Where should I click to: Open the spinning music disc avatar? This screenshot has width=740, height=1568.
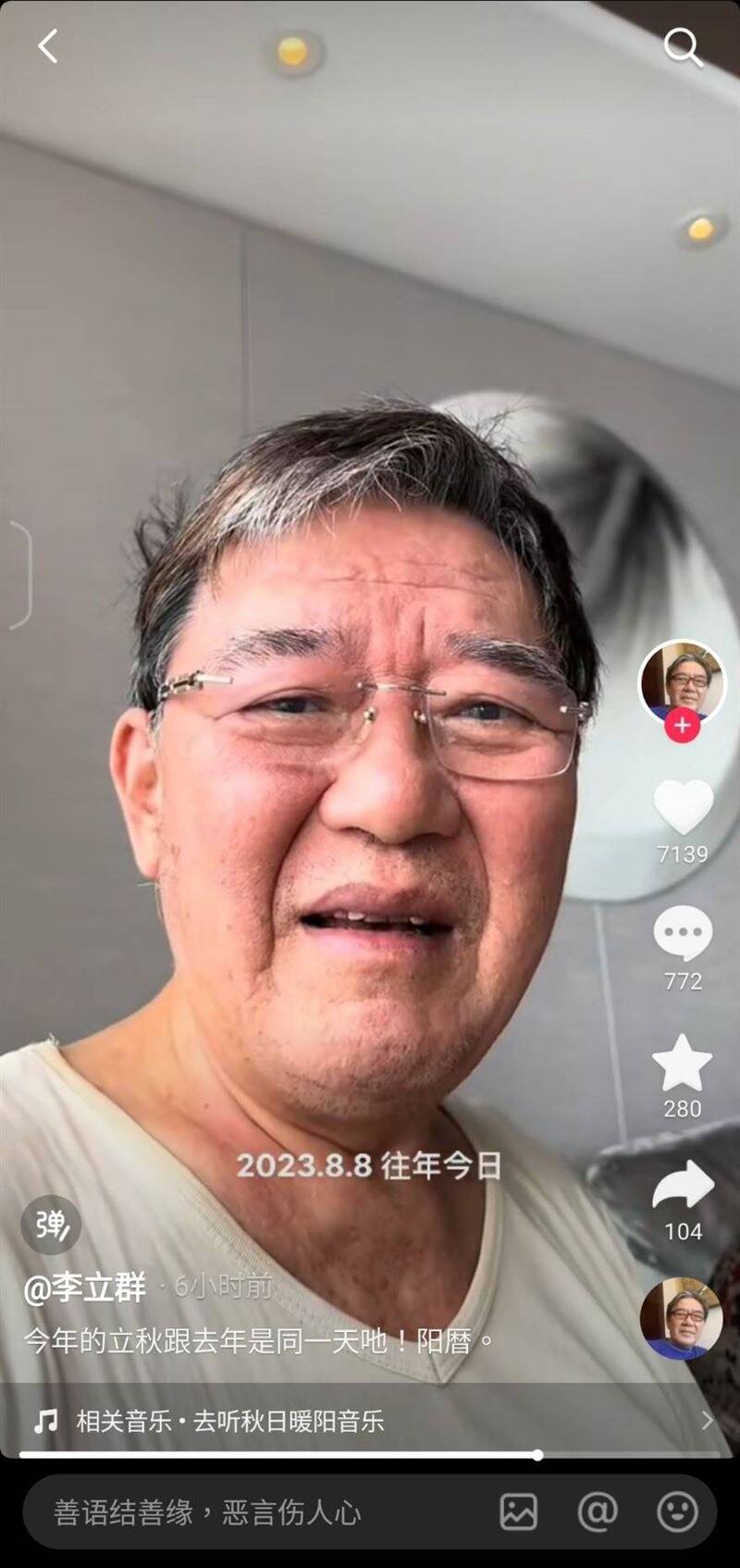click(x=682, y=1319)
